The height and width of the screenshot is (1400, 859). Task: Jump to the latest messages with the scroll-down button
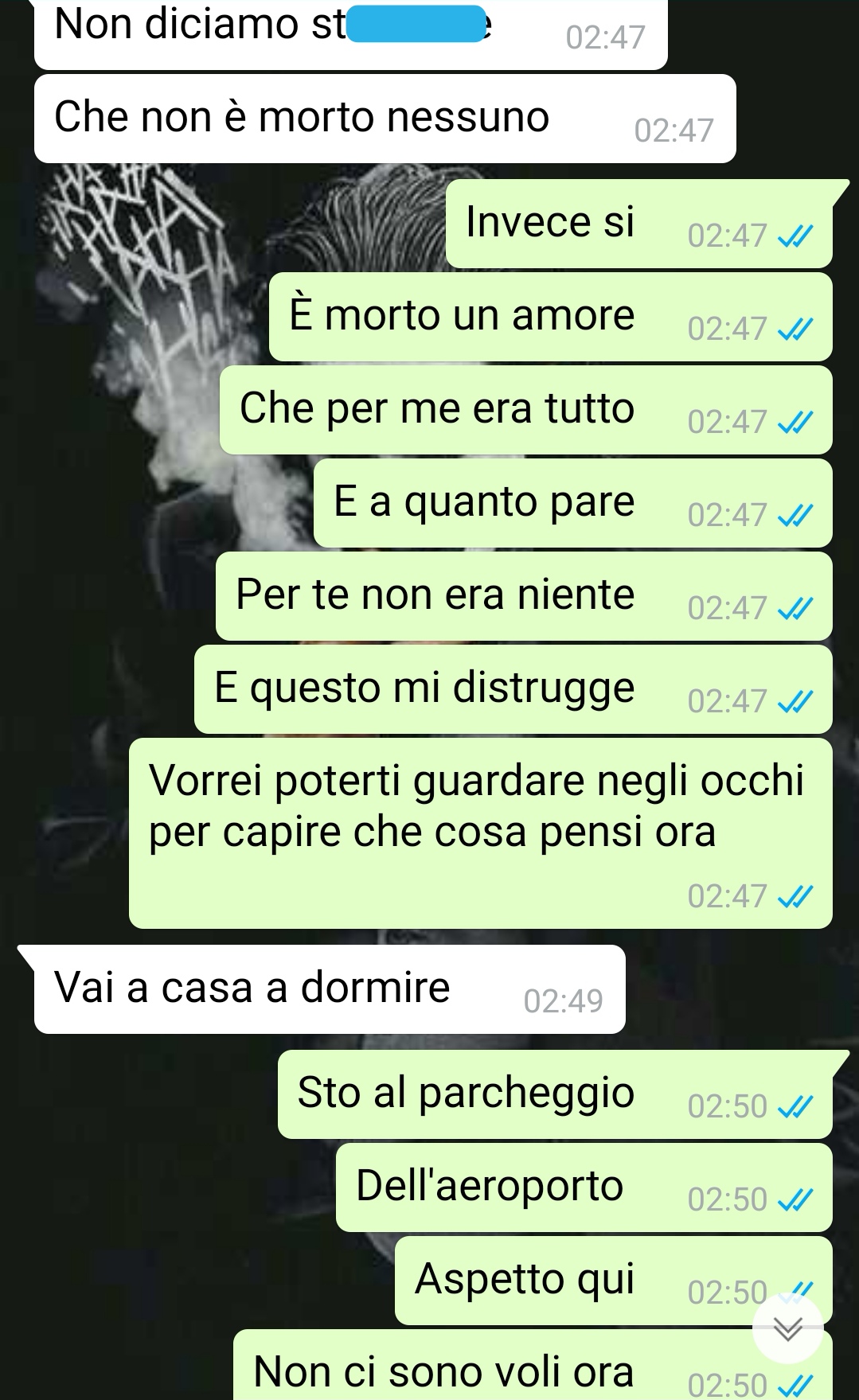point(787,1328)
